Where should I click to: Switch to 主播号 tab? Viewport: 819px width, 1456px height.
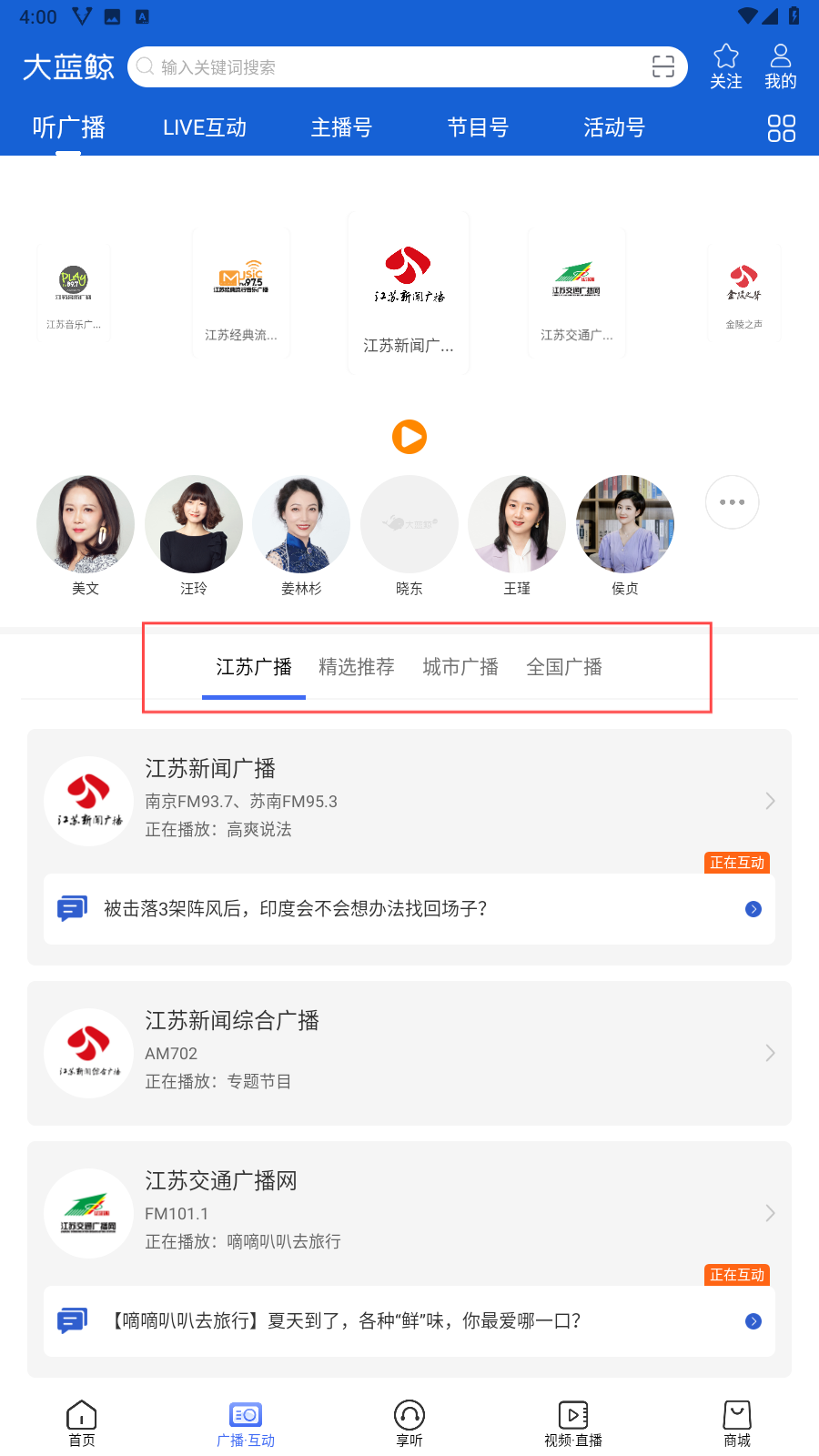pyautogui.click(x=341, y=127)
